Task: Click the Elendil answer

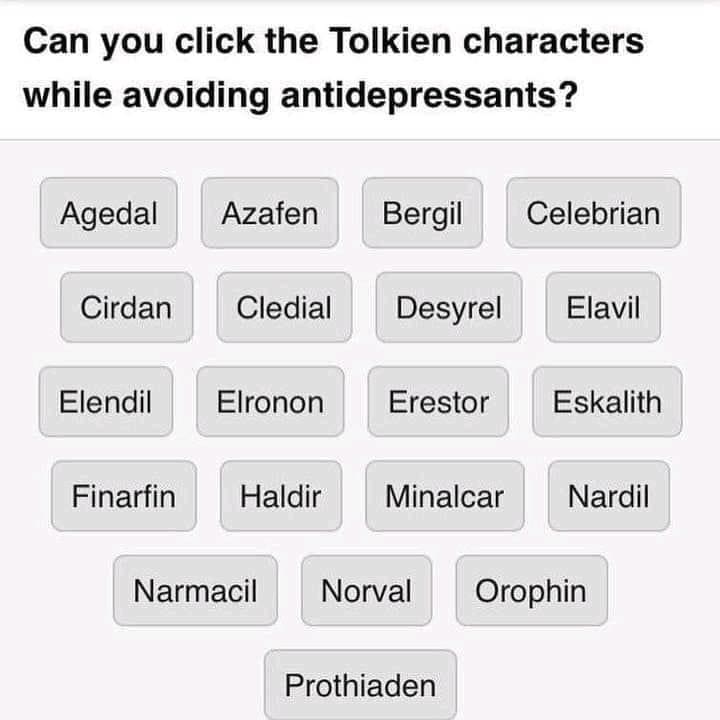Action: pyautogui.click(x=106, y=402)
